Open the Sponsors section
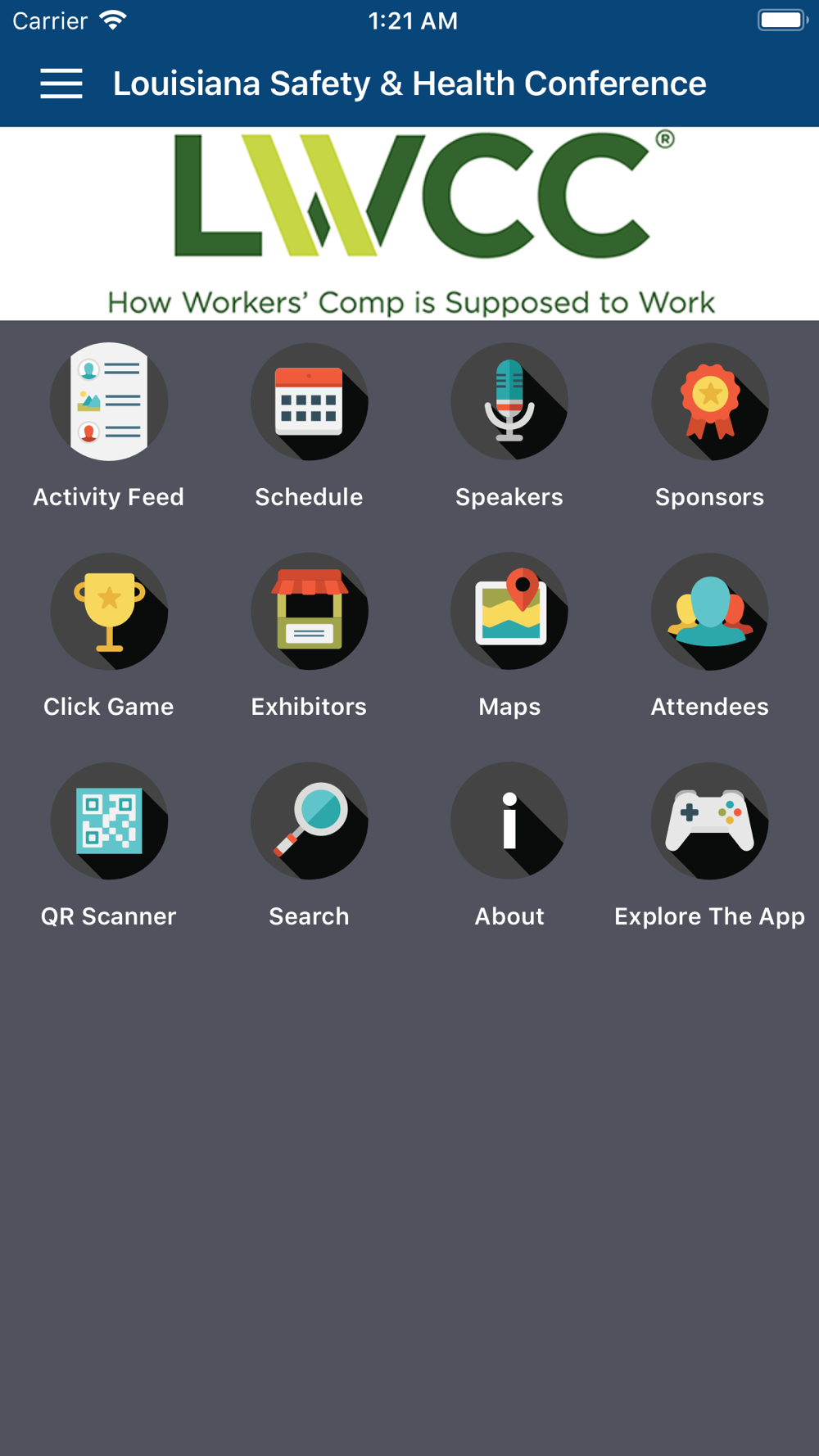The height and width of the screenshot is (1456, 819). 709,402
